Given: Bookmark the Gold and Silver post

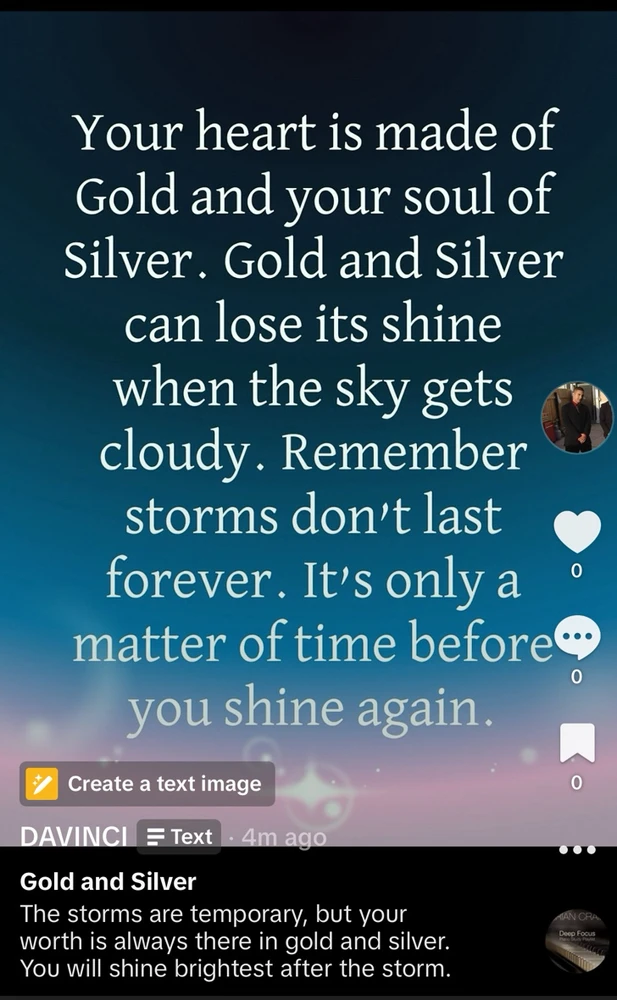Looking at the screenshot, I should (577, 743).
